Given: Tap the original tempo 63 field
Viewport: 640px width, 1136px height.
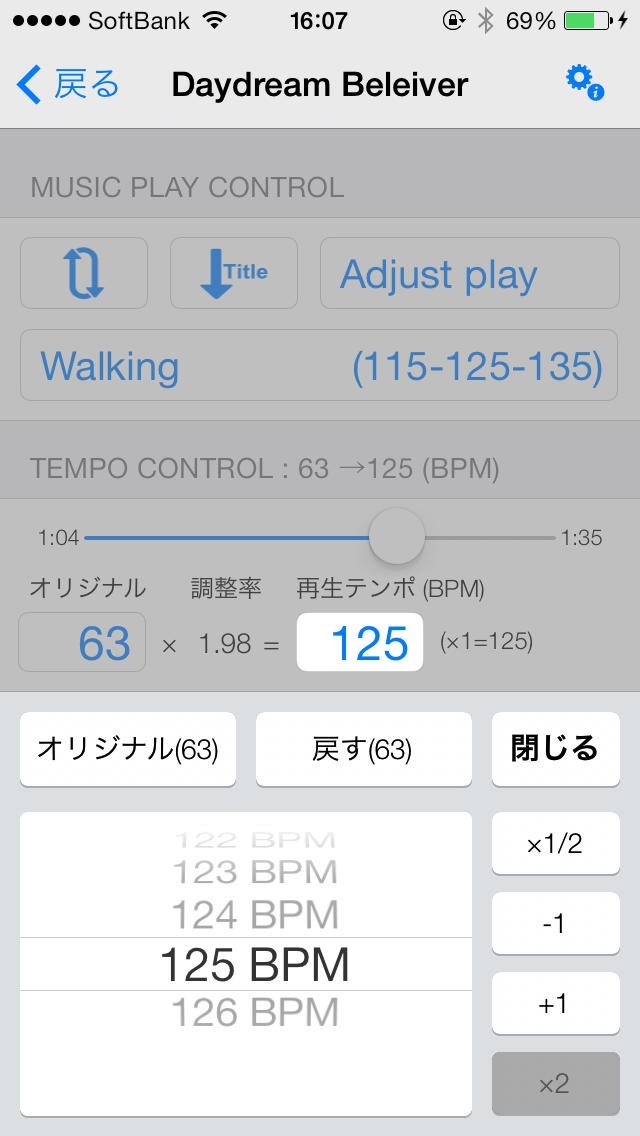Looking at the screenshot, I should pos(82,643).
